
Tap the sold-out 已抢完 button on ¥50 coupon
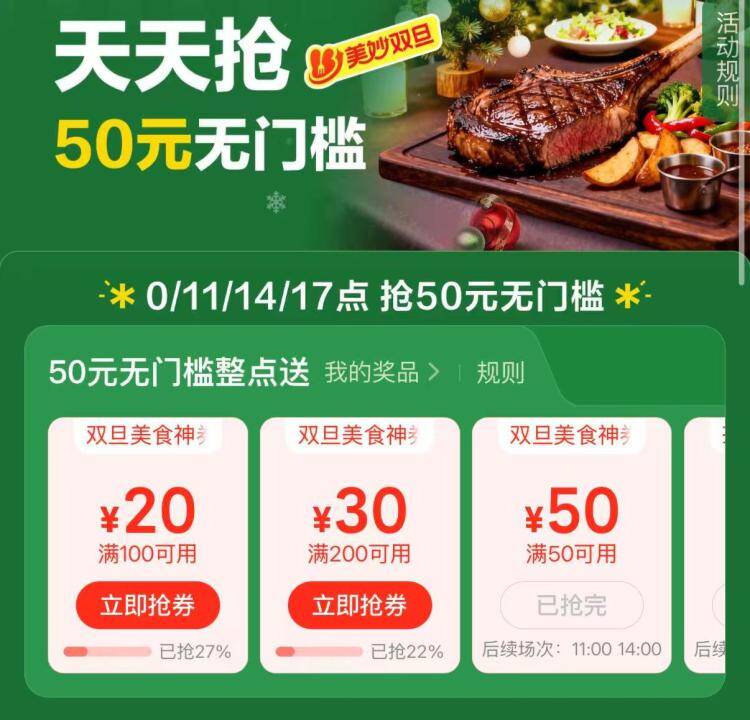(572, 605)
